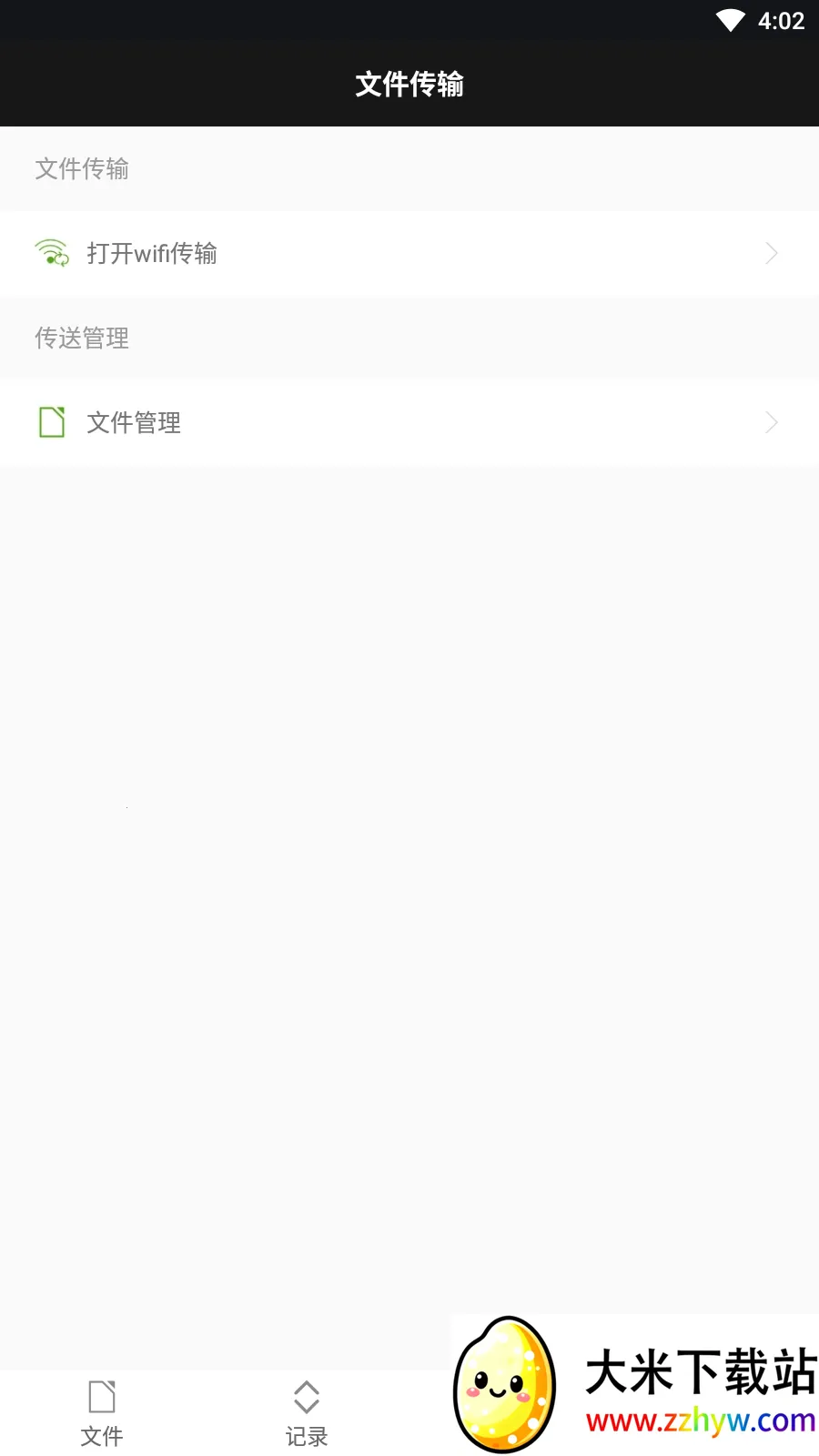The image size is (819, 1456).
Task: Switch to the 记录 tab
Action: point(307,1413)
